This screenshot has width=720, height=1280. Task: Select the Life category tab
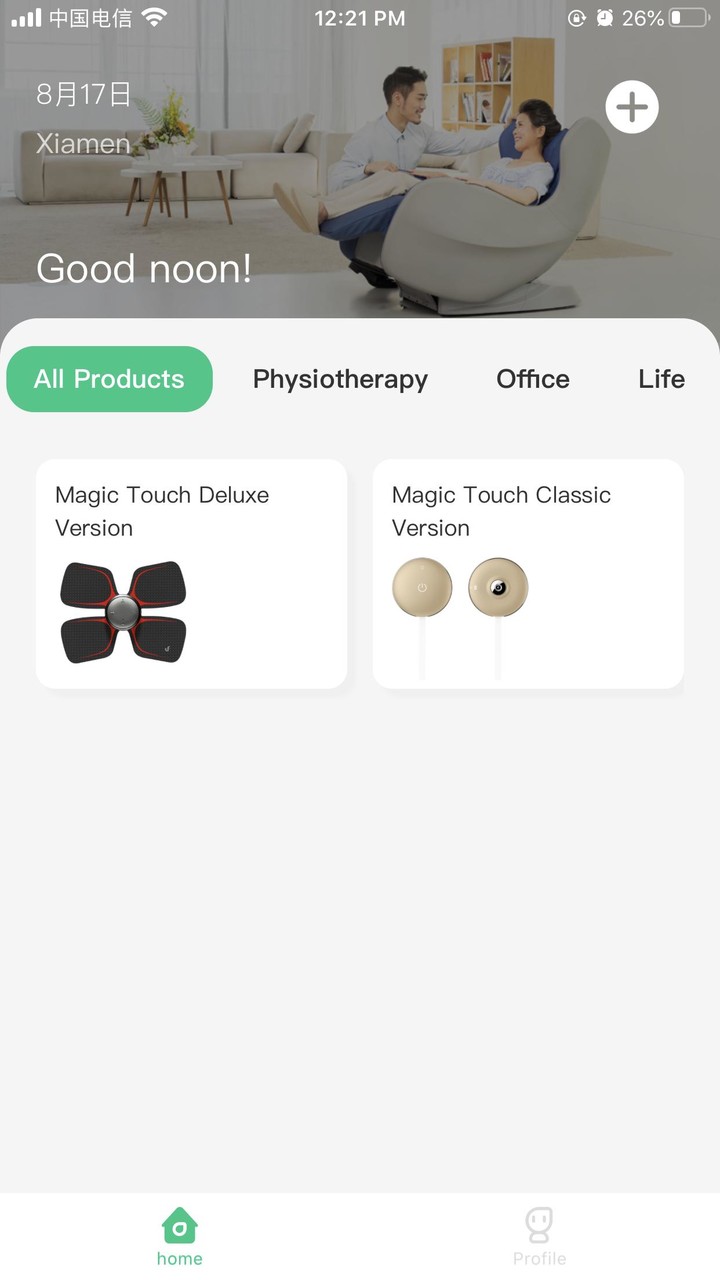(x=661, y=379)
